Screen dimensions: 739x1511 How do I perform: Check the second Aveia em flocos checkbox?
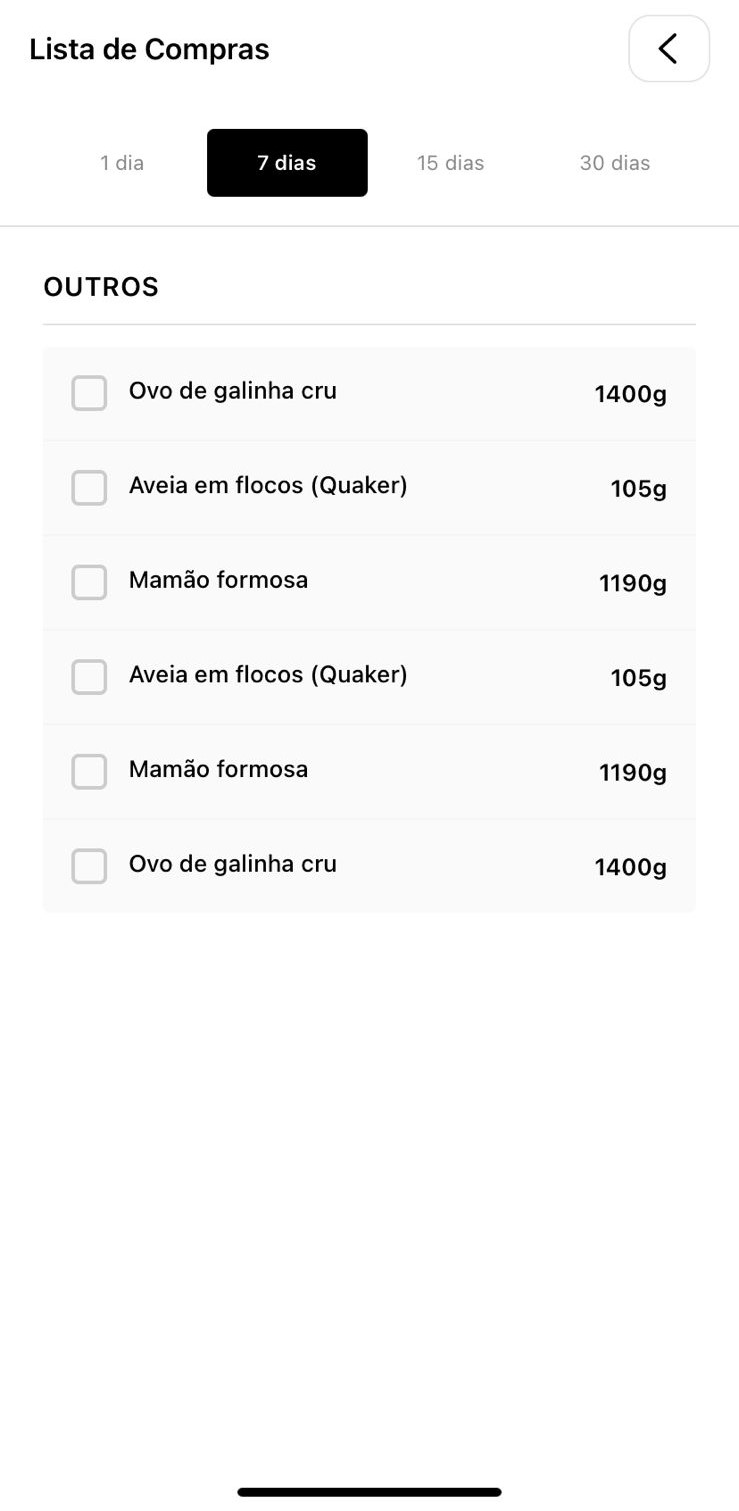(x=88, y=676)
